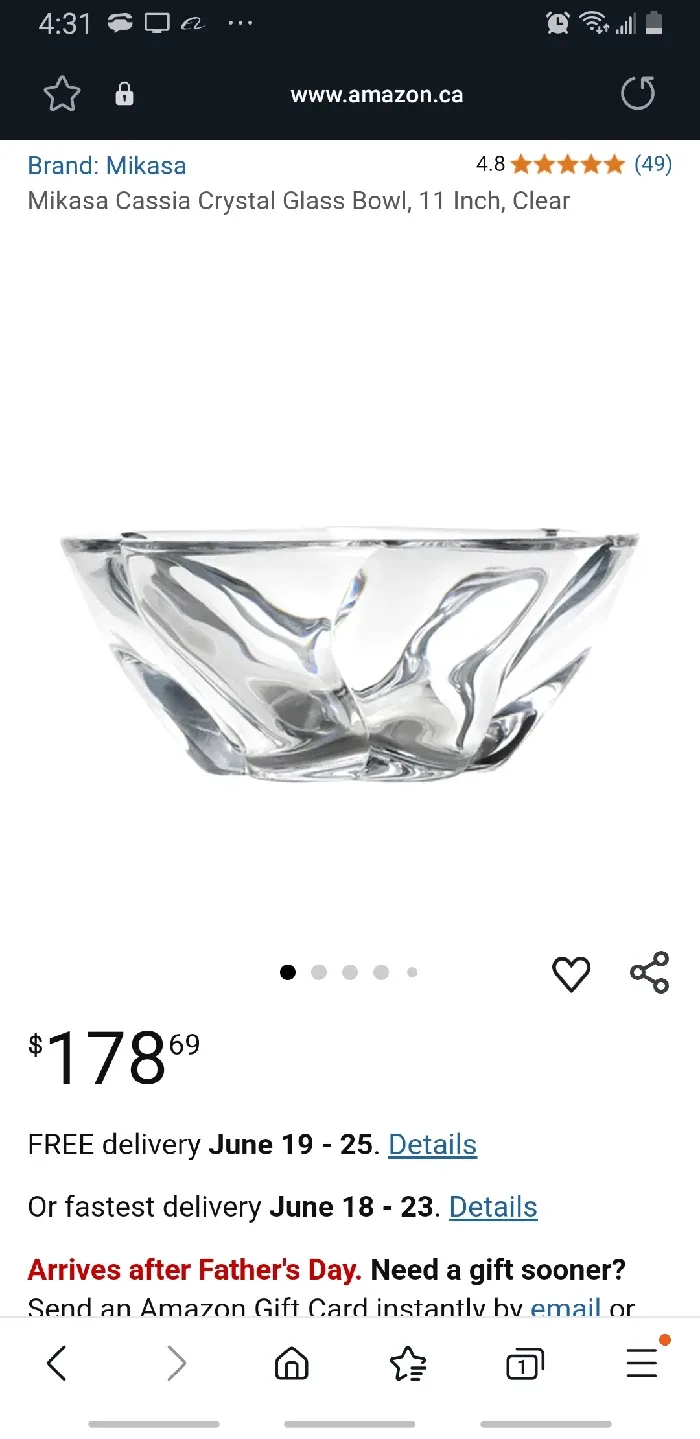Viewport: 700px width, 1439px height.
Task: Reload the page
Action: tap(638, 94)
